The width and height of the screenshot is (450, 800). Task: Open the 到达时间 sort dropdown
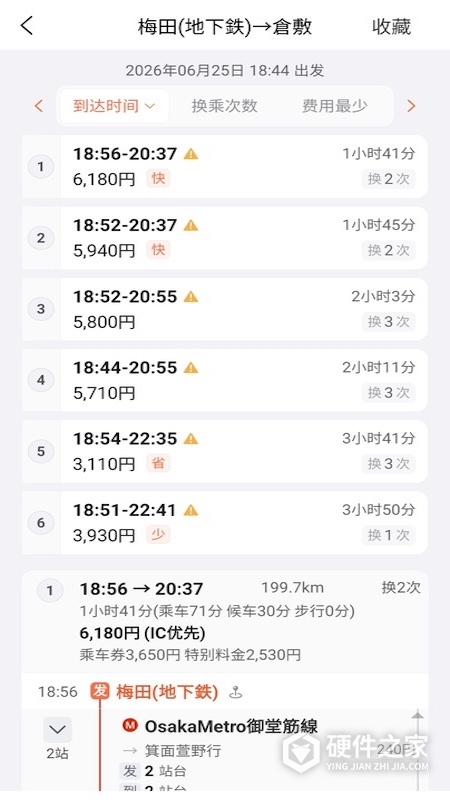114,106
